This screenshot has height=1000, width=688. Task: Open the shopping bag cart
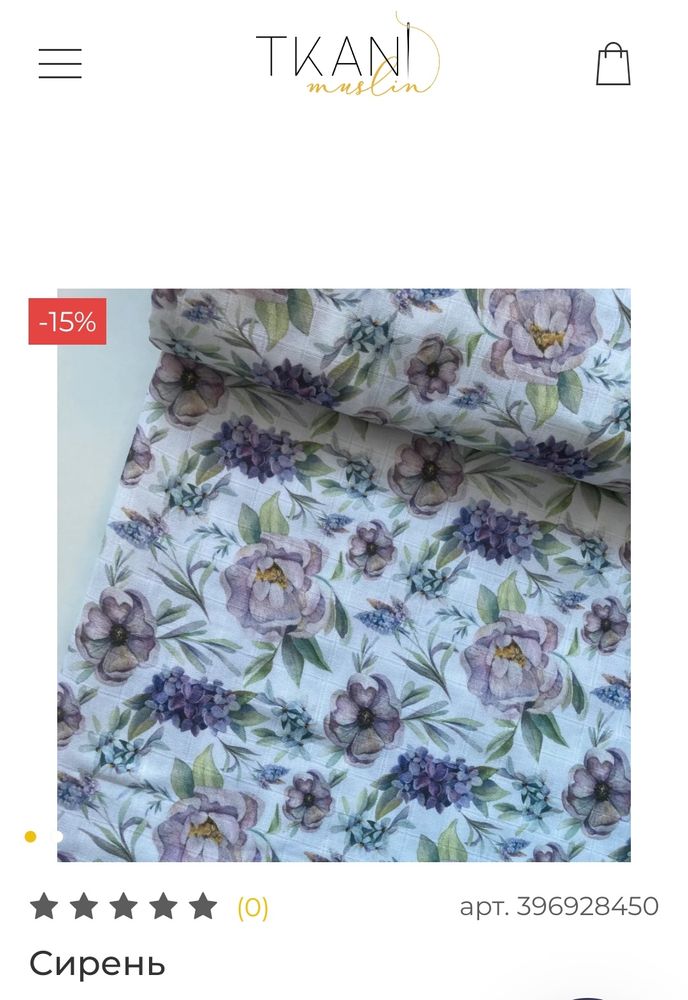[613, 63]
